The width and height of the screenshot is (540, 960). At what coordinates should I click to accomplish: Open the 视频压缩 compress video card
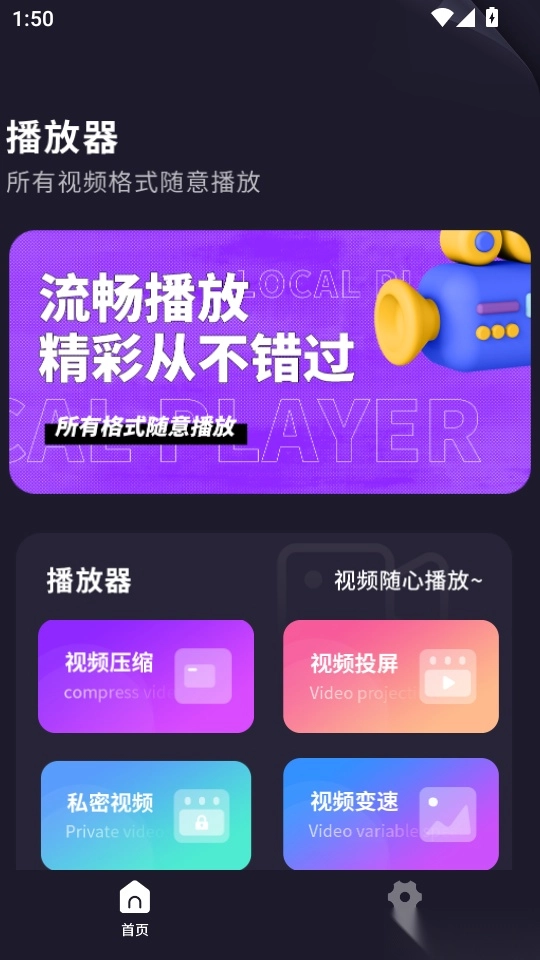tap(146, 676)
